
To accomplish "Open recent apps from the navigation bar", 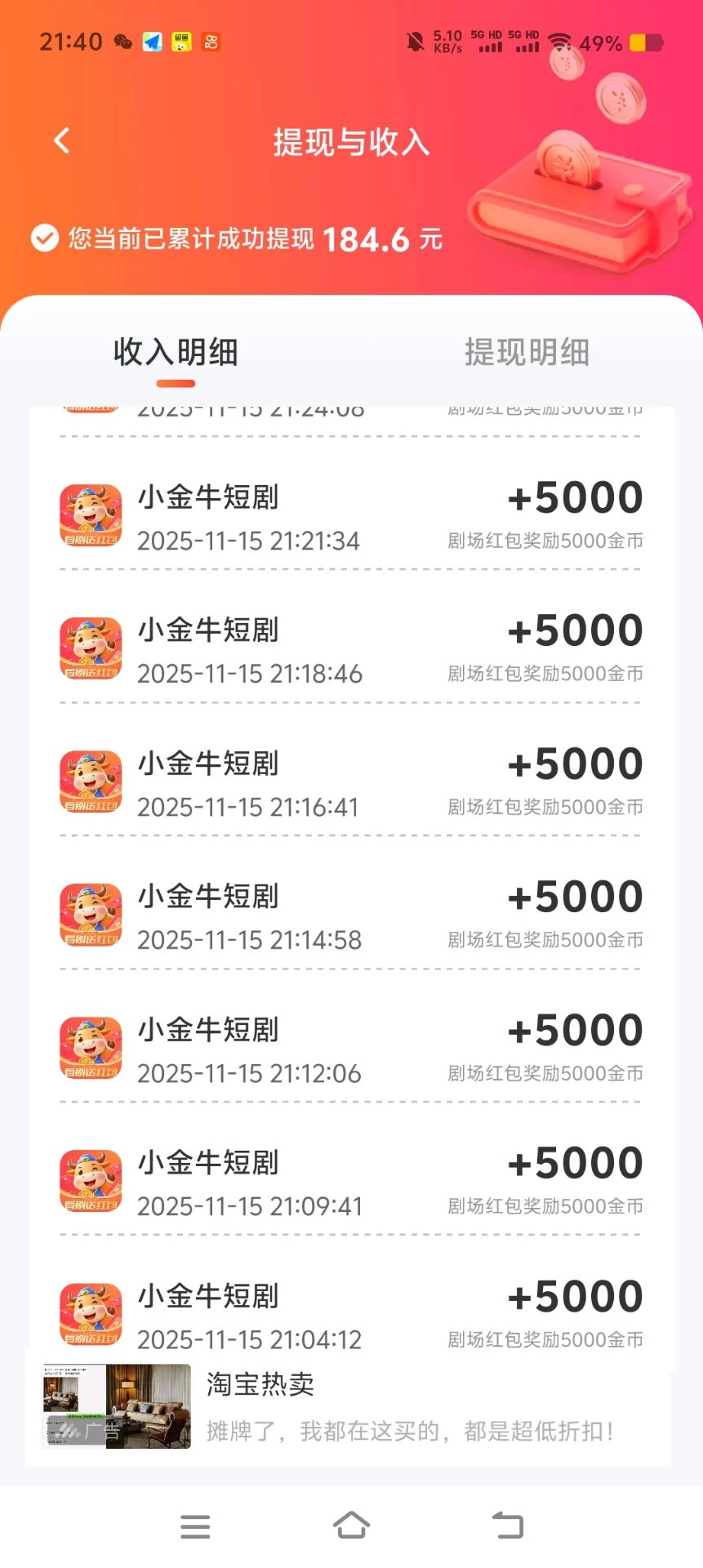I will [195, 1526].
